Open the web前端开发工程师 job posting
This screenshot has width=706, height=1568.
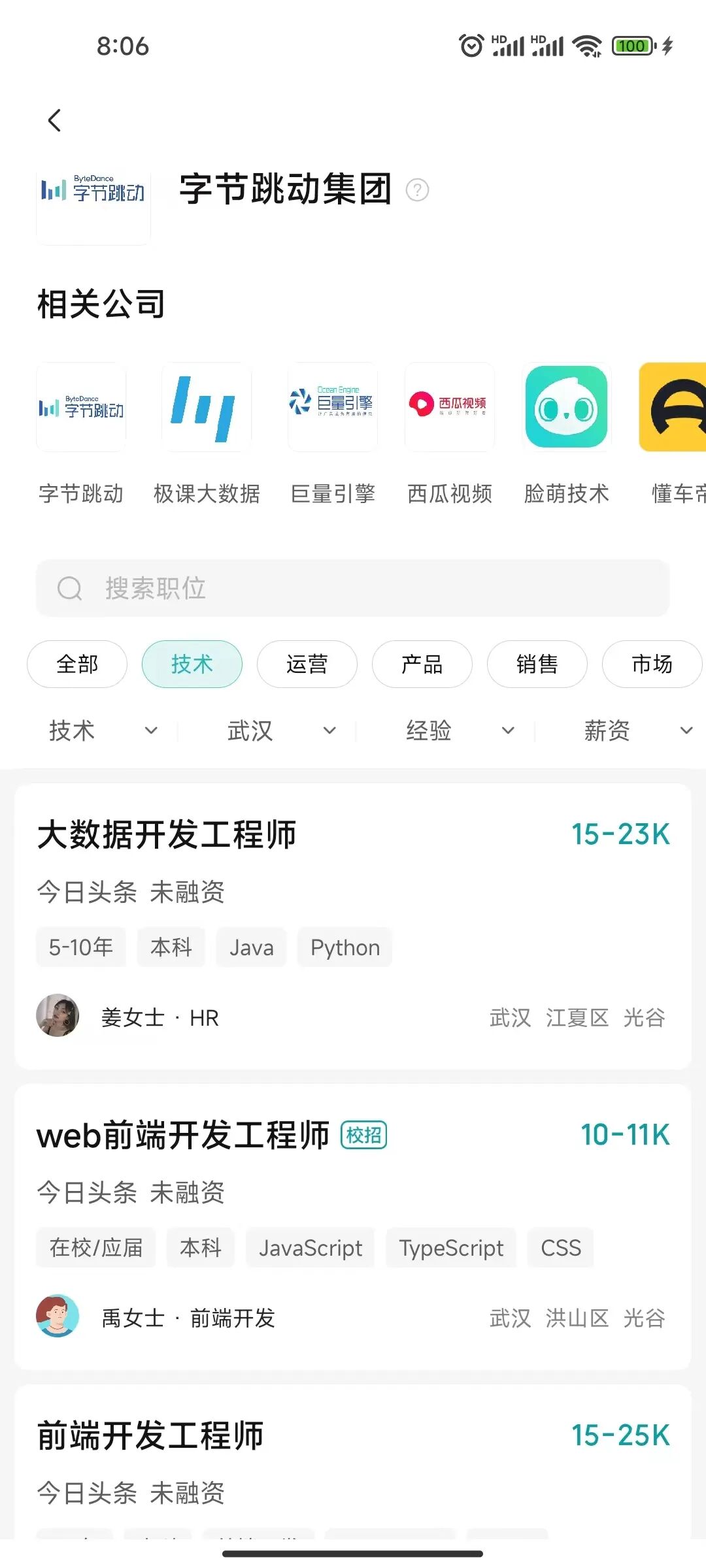(x=353, y=1227)
